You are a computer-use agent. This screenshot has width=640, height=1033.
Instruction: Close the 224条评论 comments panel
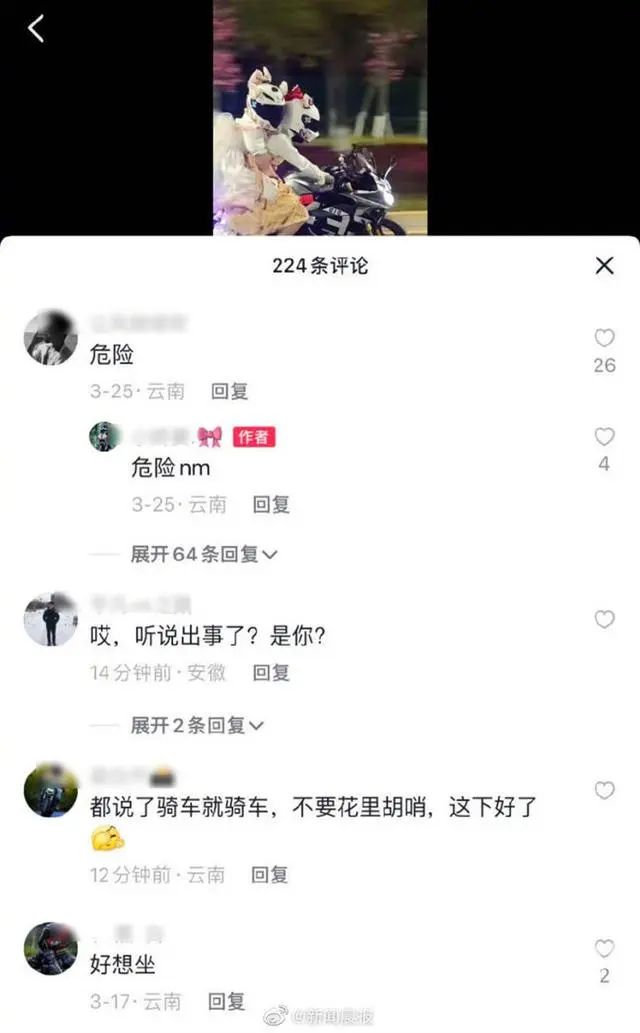click(604, 265)
